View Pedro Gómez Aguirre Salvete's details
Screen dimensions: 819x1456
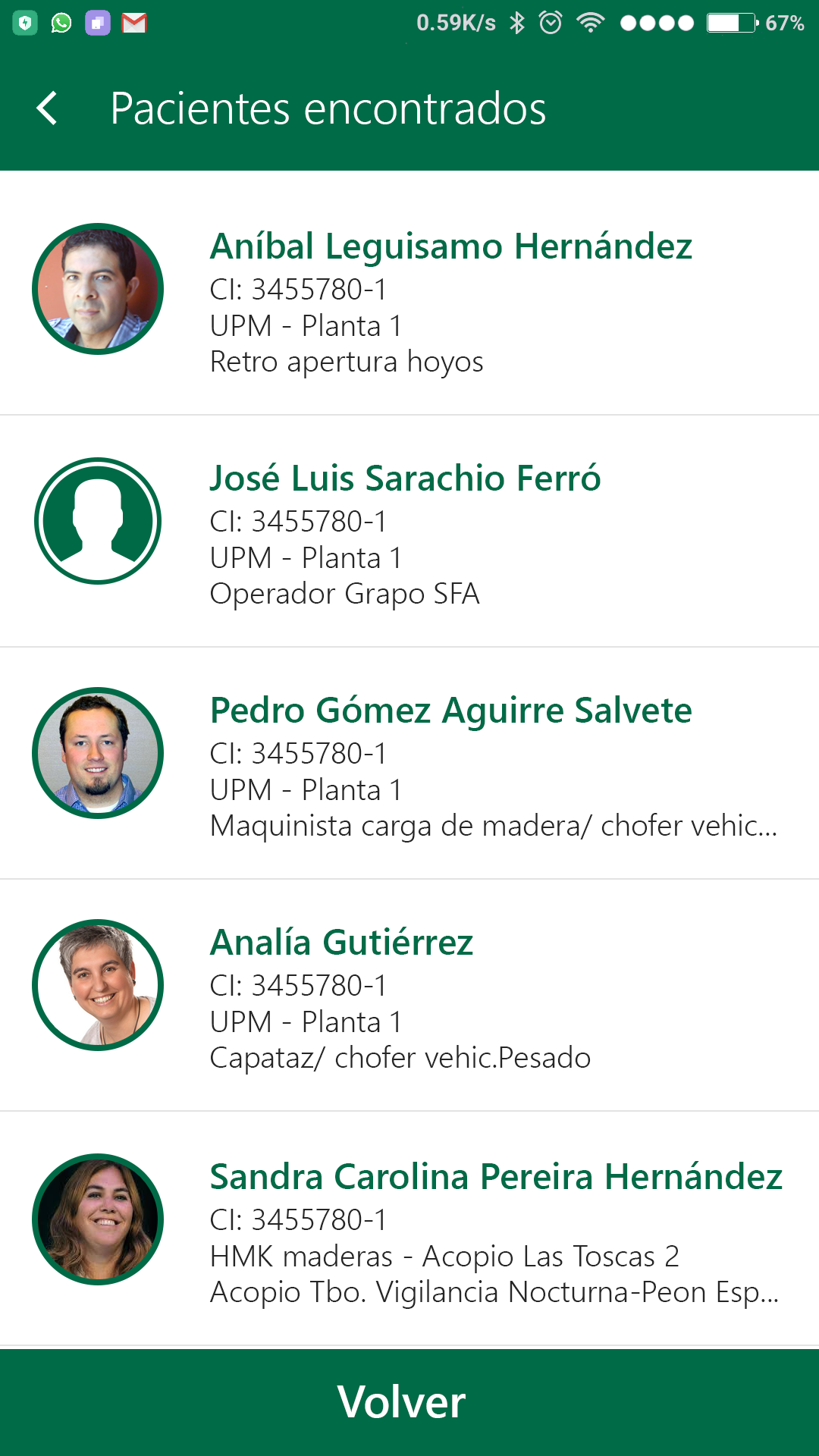click(450, 711)
